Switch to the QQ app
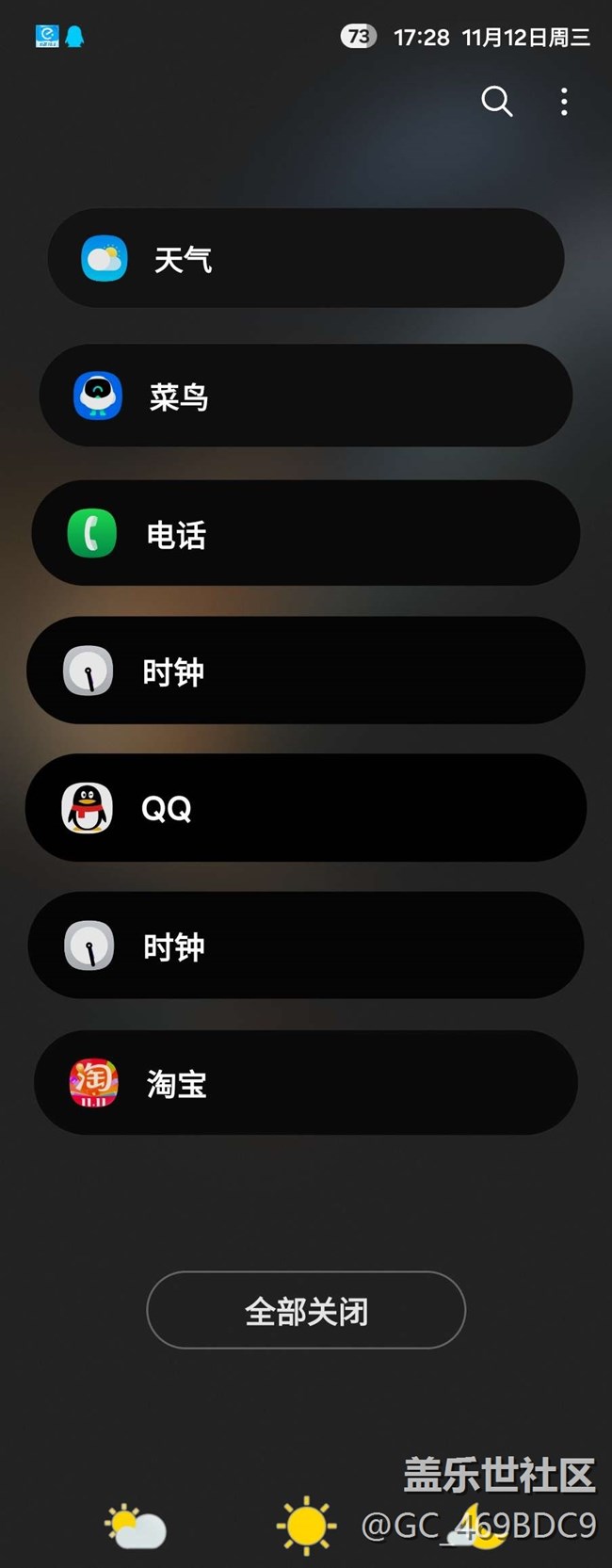 click(x=306, y=808)
